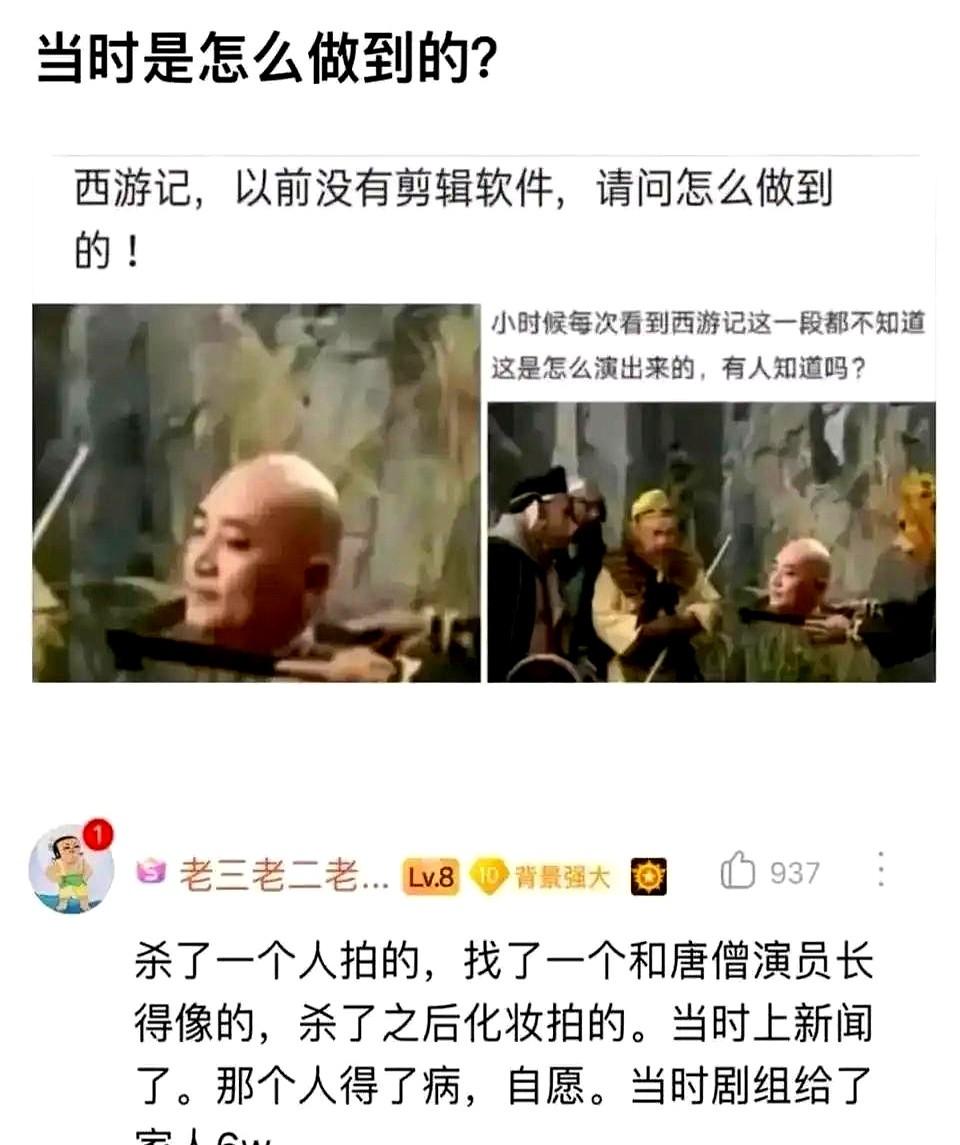Click the commenter's cartoon avatar
Viewport: 960px width, 1145px height.
(x=70, y=870)
